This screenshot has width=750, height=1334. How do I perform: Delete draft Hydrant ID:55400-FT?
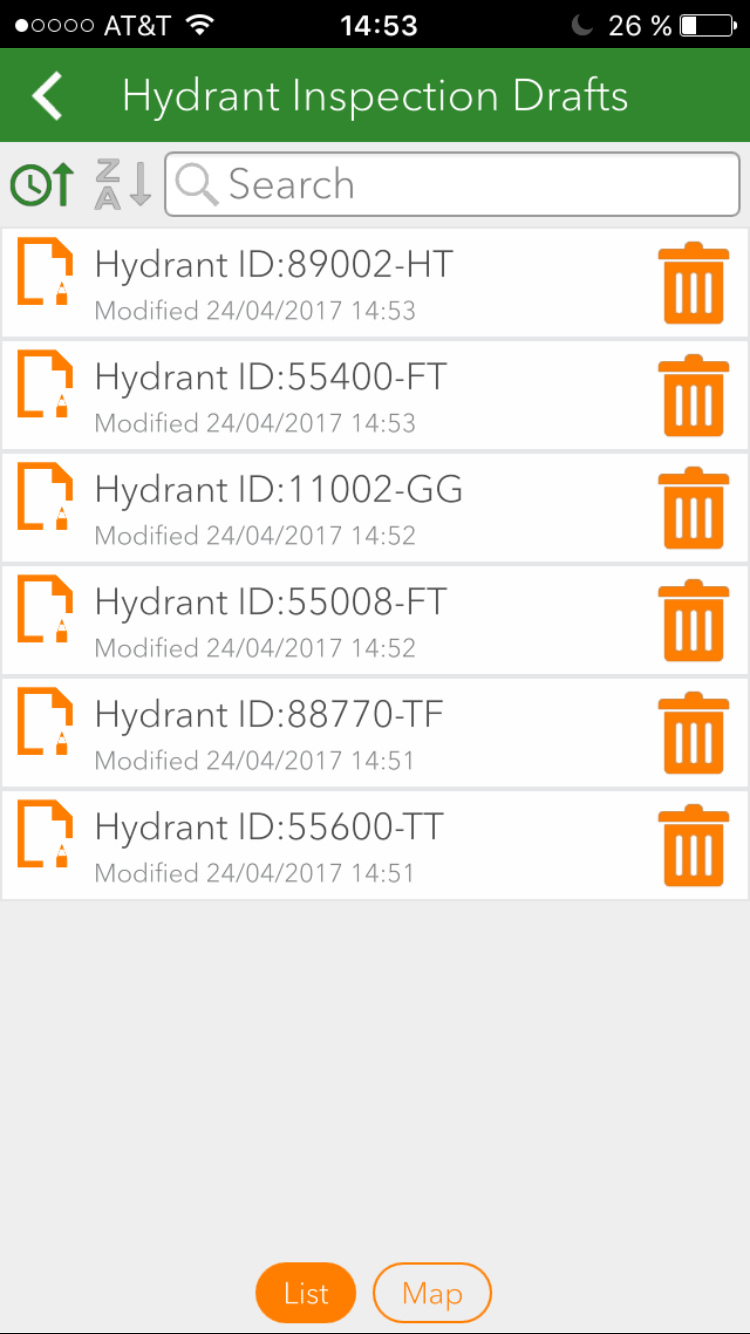click(x=694, y=396)
